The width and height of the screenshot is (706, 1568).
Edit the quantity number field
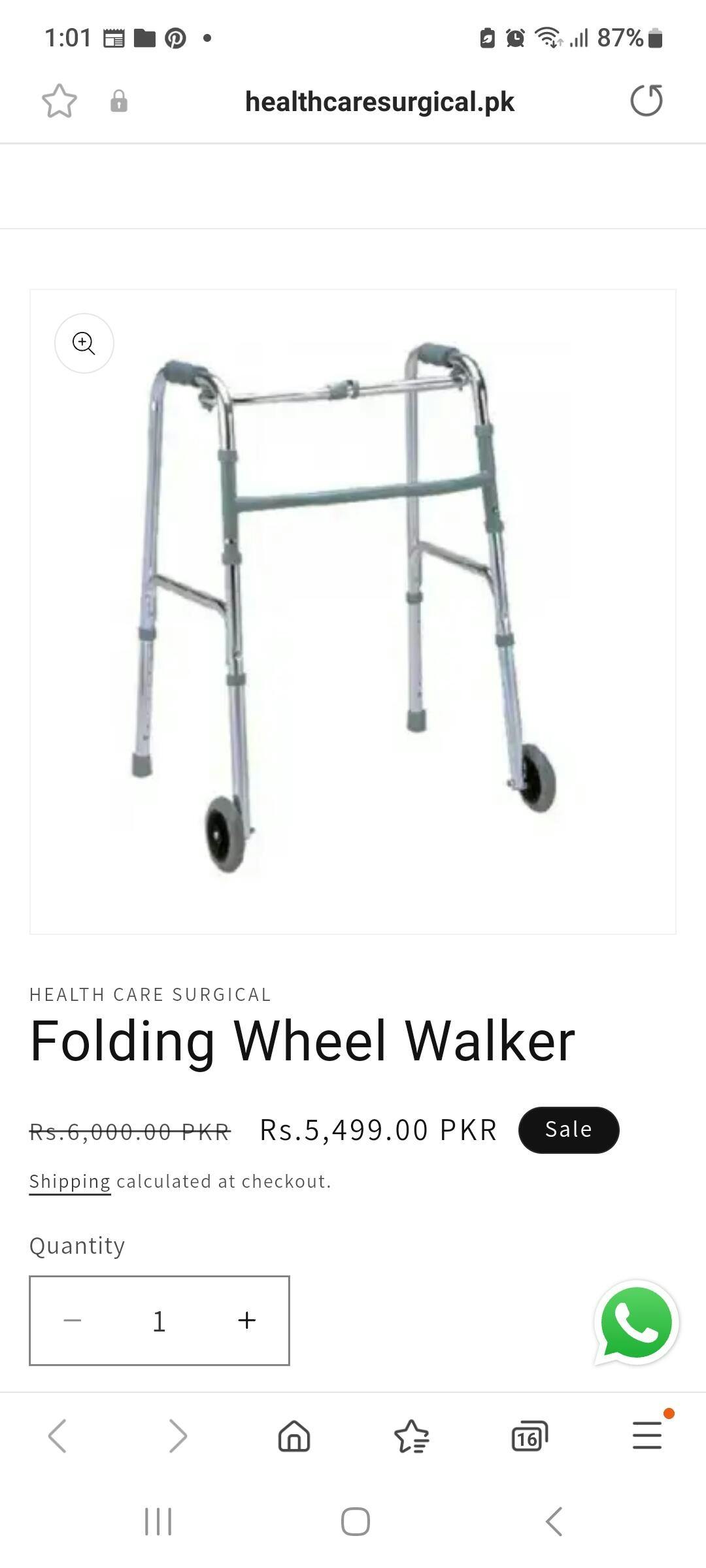(159, 1320)
